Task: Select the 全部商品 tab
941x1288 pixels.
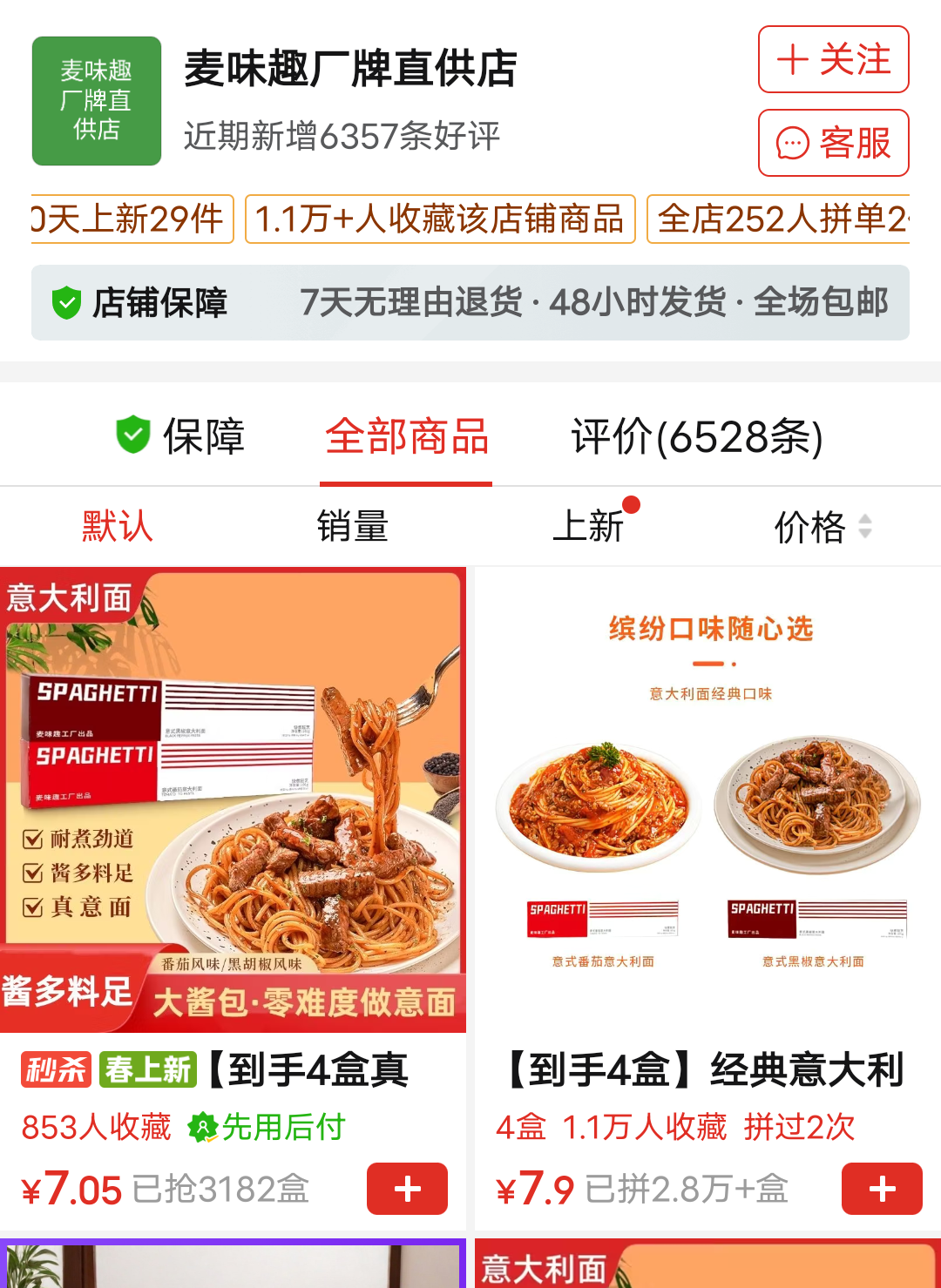Action: click(406, 436)
